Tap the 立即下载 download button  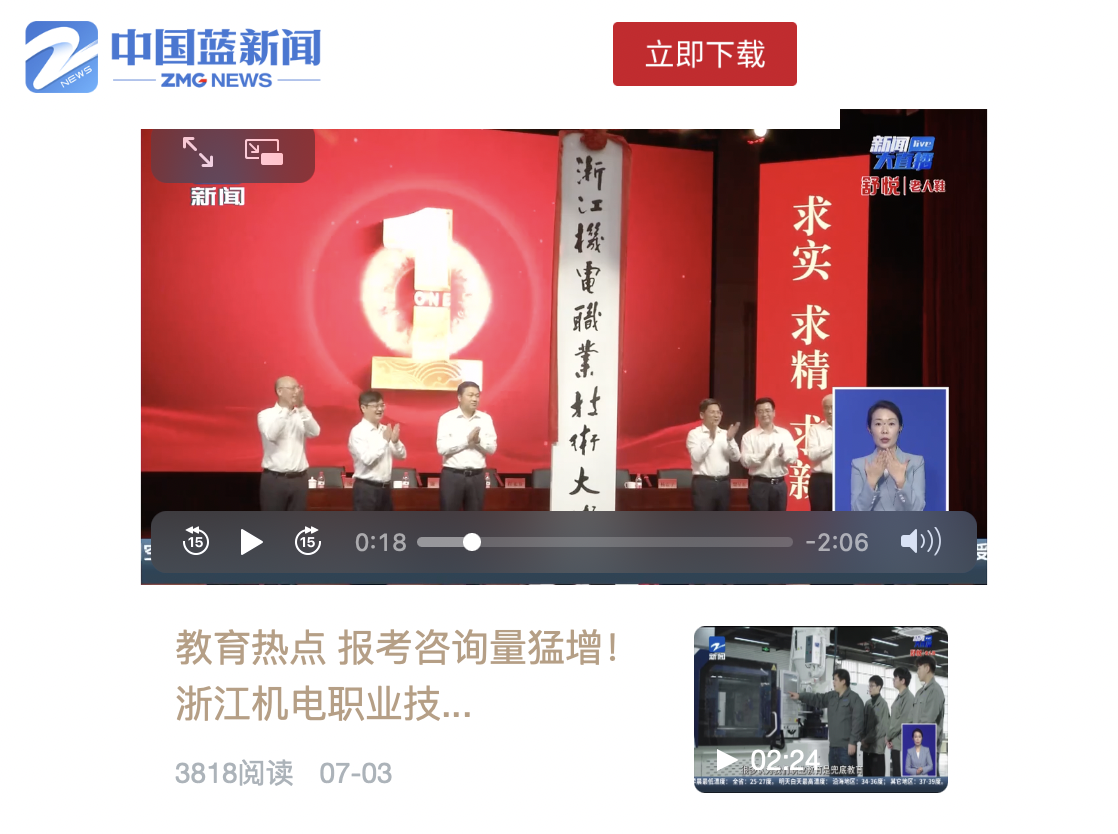click(704, 54)
